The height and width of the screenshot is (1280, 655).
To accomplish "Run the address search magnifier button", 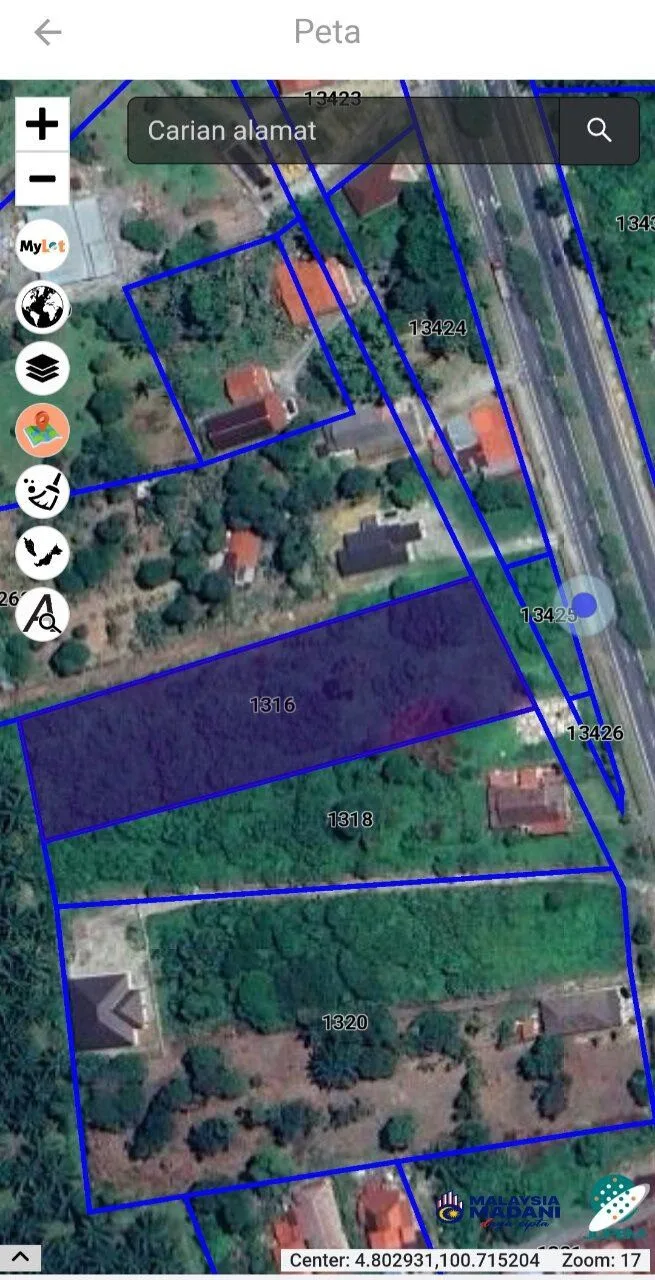I will (x=599, y=130).
